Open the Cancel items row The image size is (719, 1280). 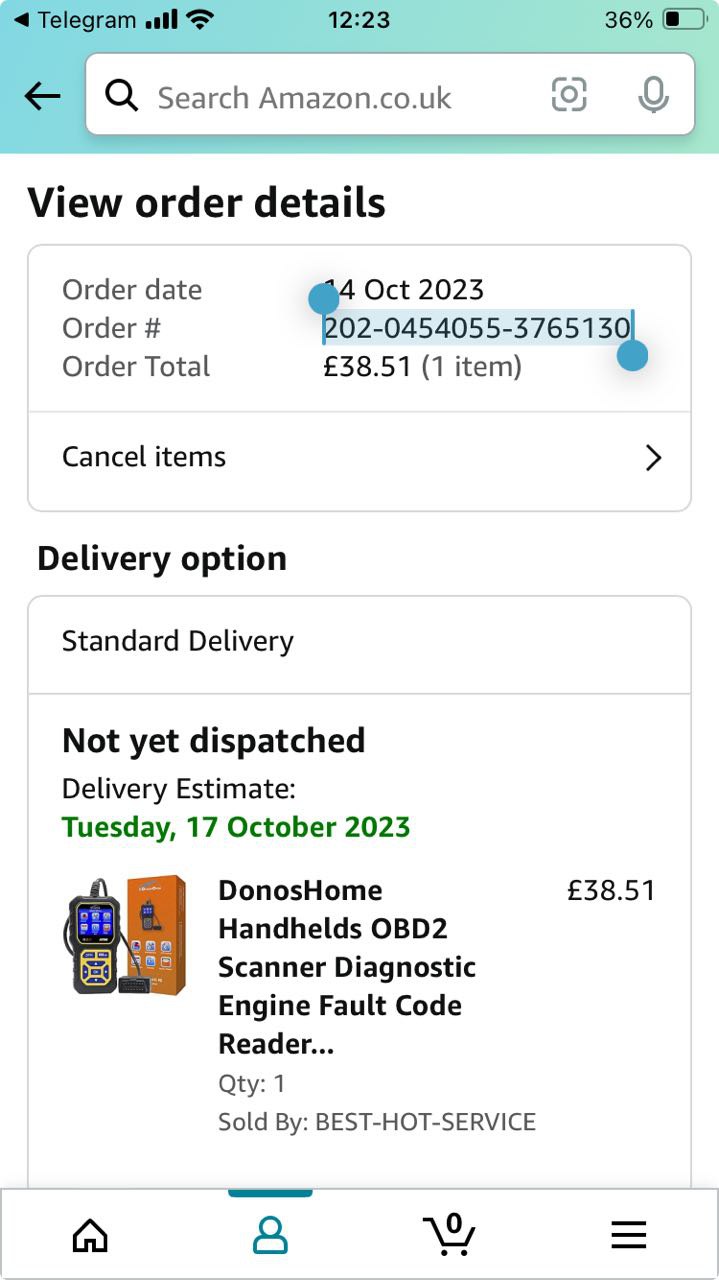[359, 458]
